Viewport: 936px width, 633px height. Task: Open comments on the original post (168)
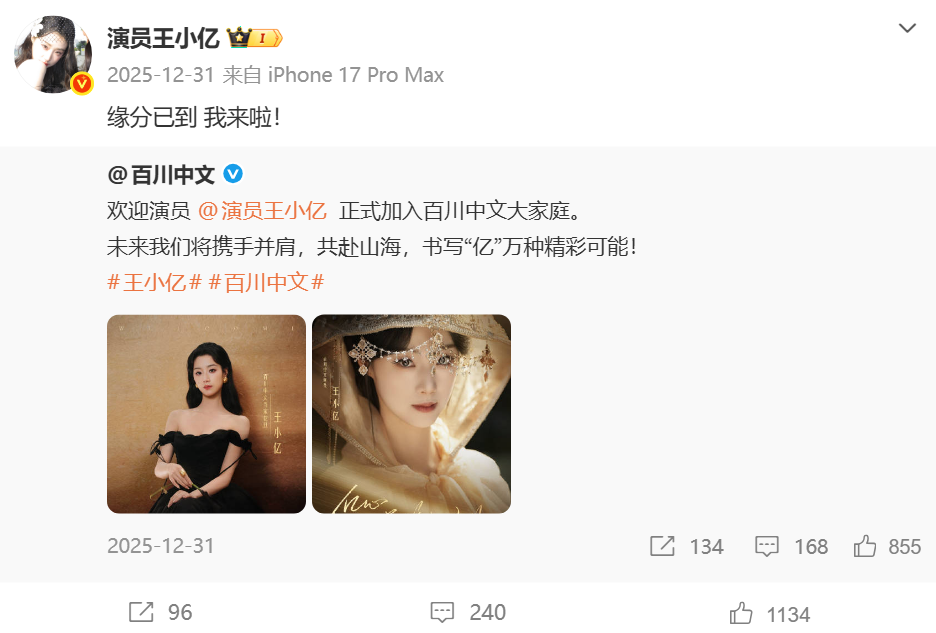(791, 546)
